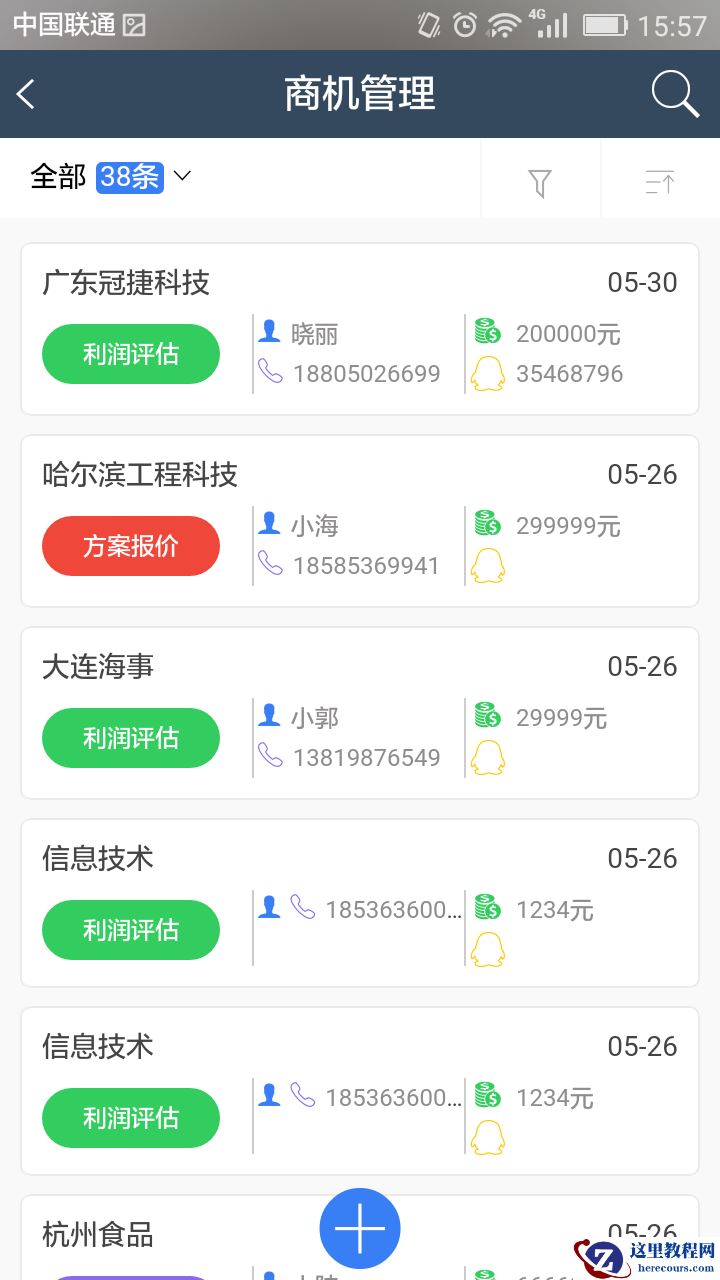Open the search magnifier icon
This screenshot has height=1280, width=720.
(674, 95)
